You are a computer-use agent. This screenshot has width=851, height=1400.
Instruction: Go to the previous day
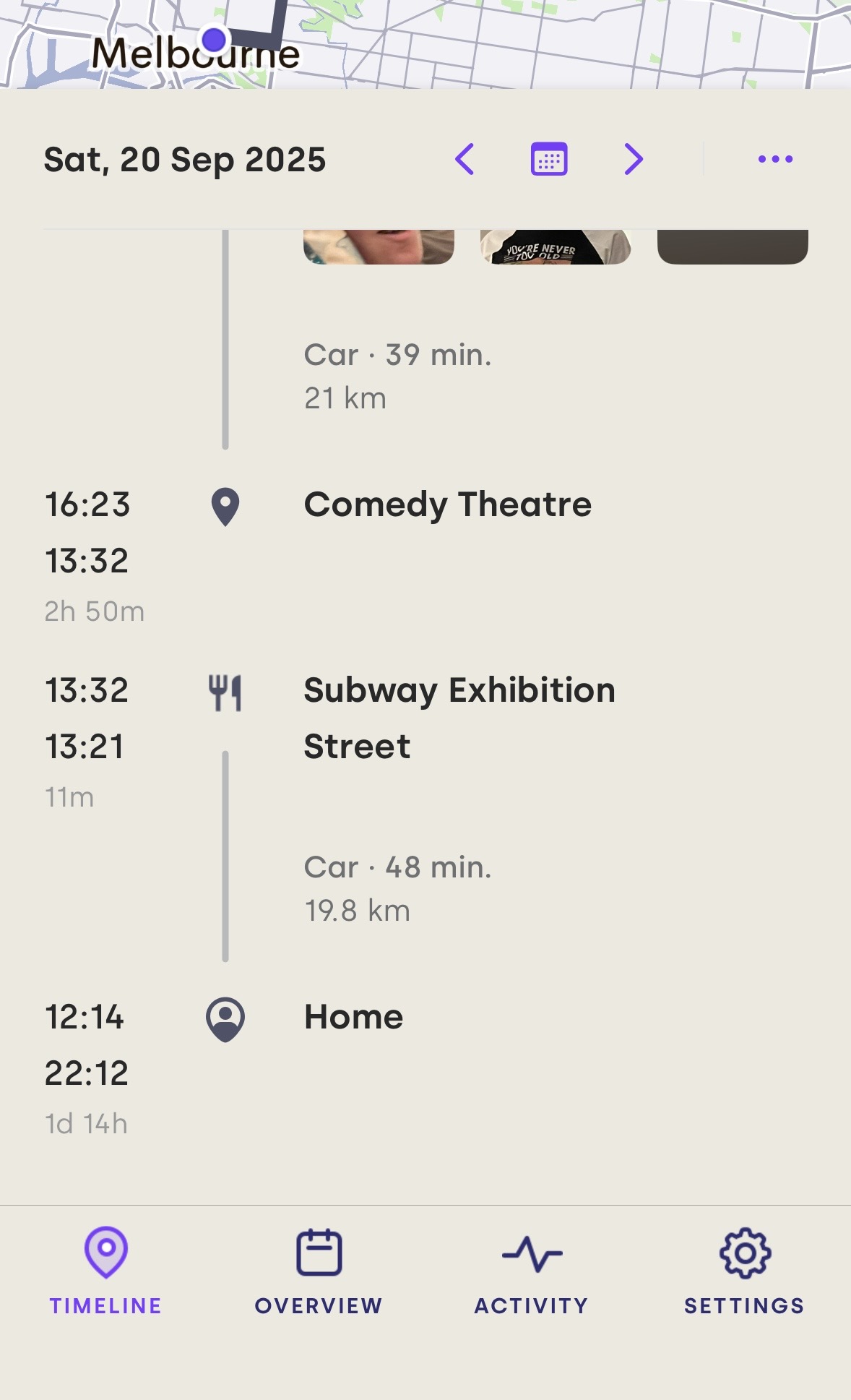click(465, 159)
